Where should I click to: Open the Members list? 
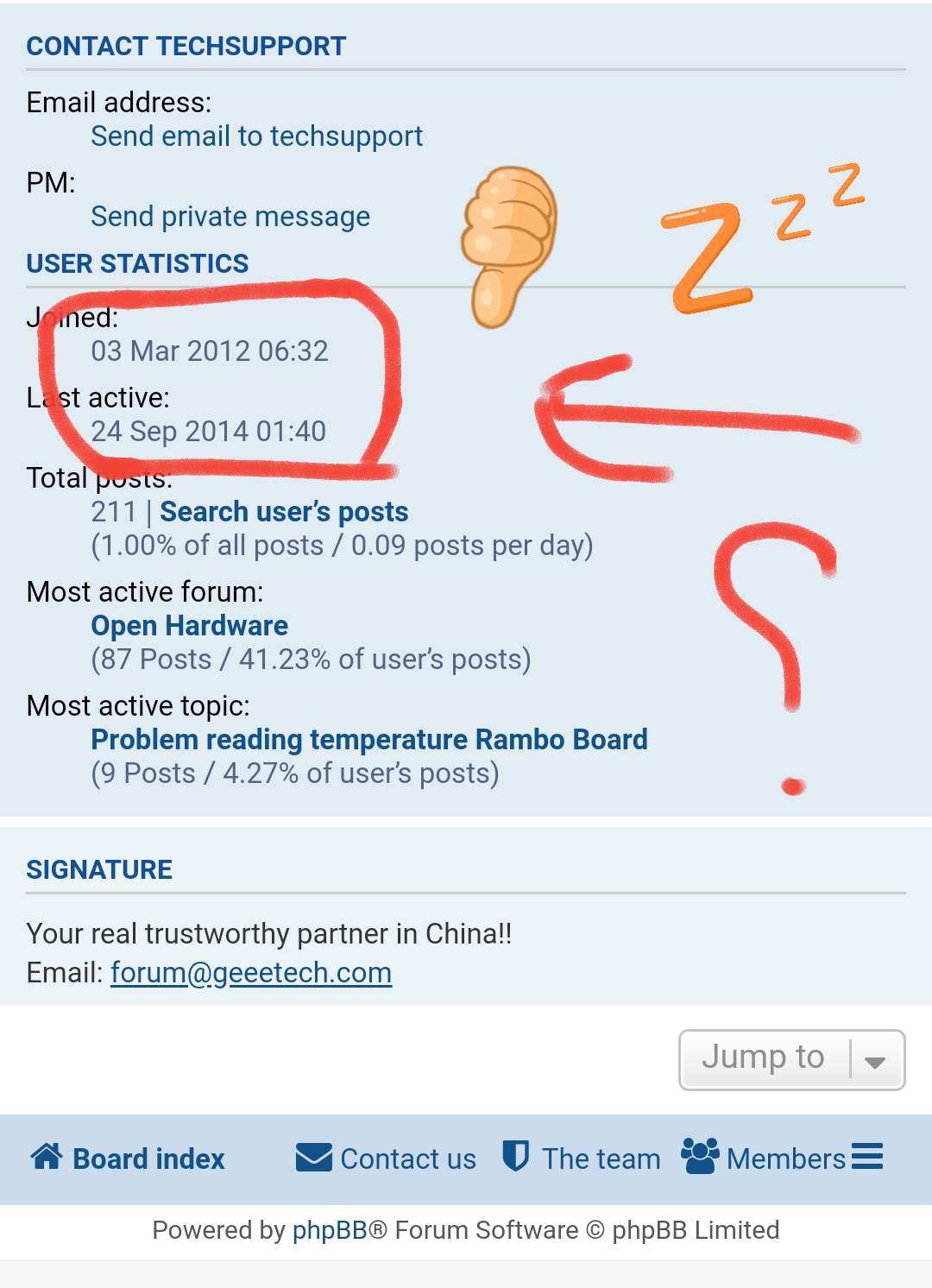pyautogui.click(x=764, y=1159)
